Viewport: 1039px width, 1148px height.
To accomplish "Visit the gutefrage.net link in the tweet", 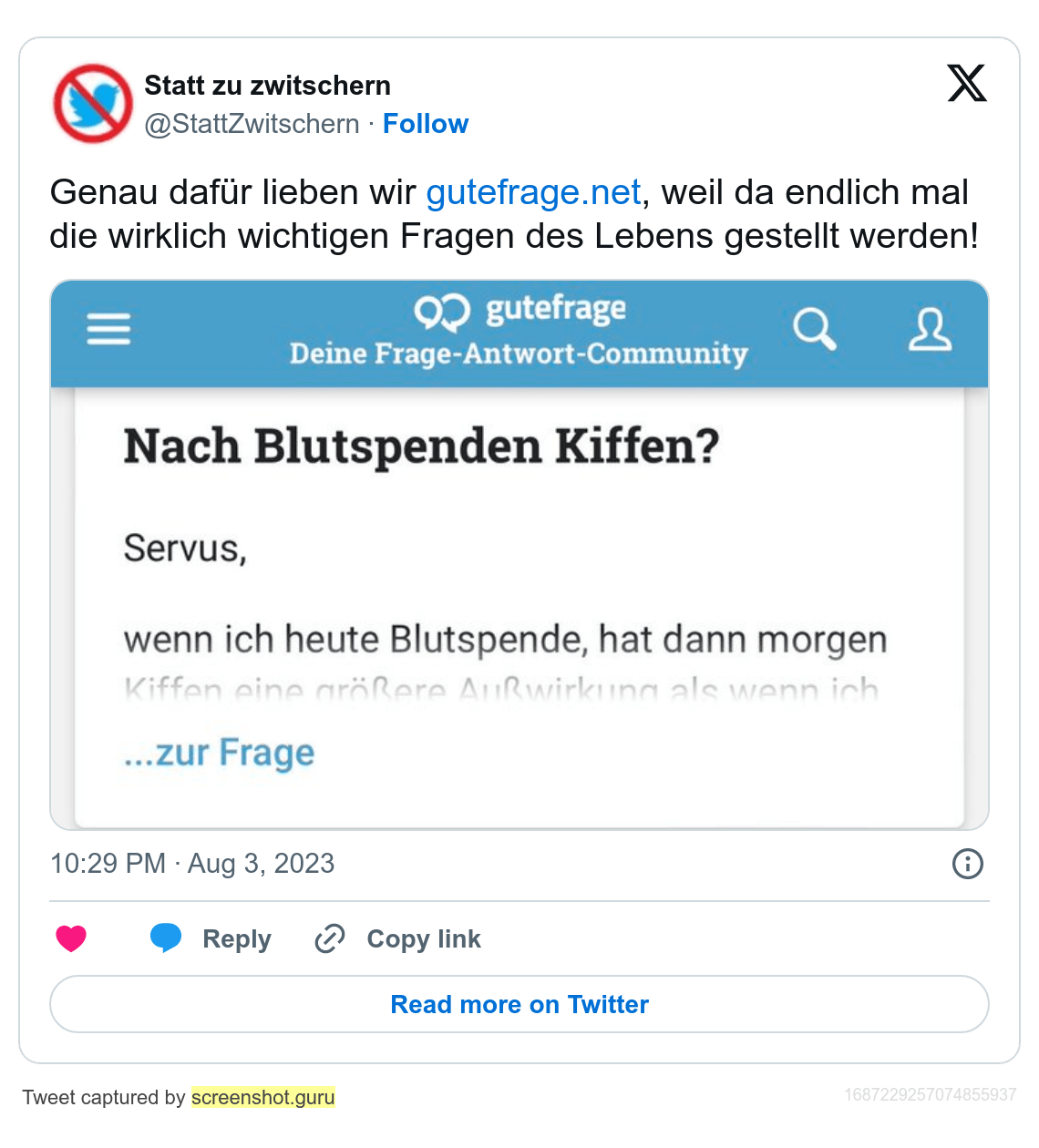I will (x=533, y=193).
